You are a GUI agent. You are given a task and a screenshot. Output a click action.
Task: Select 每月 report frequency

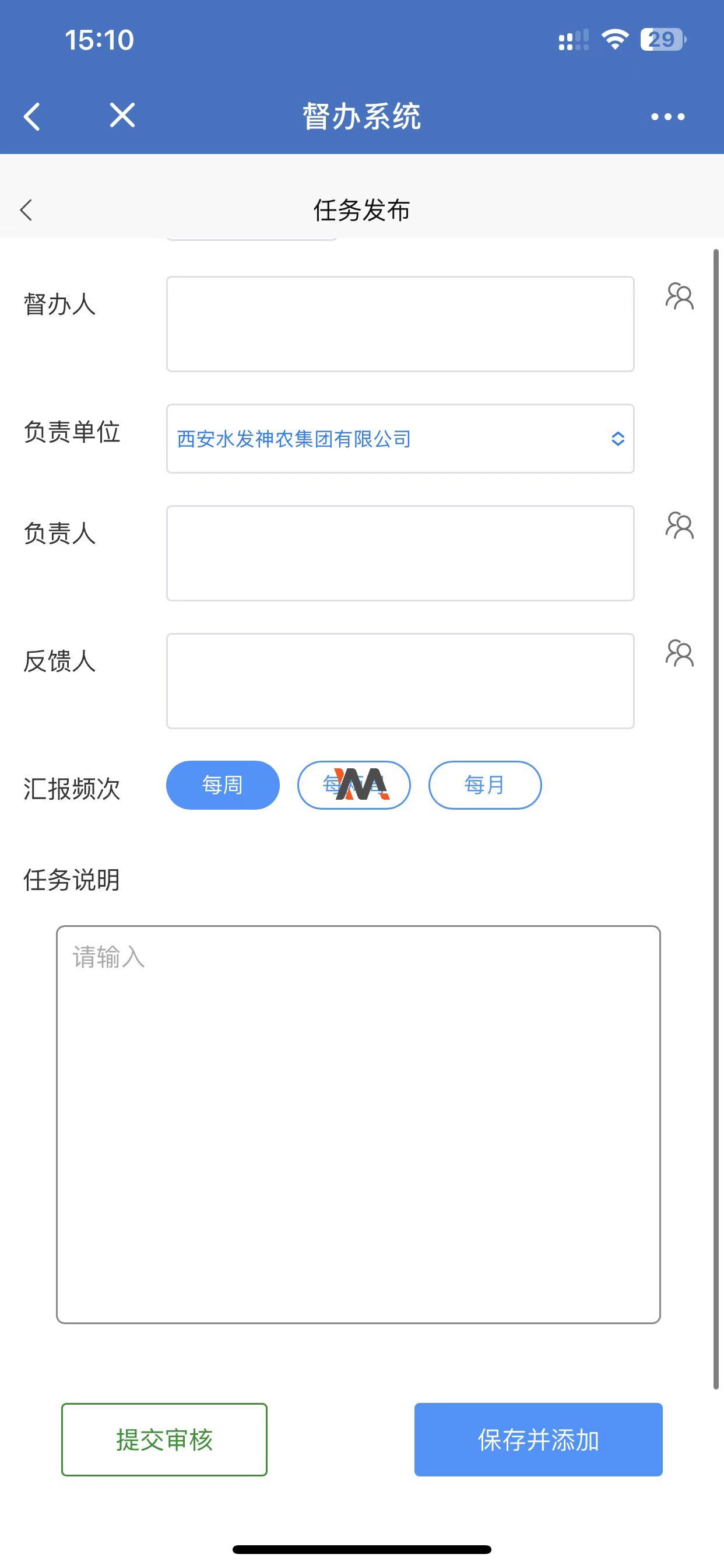coord(484,785)
